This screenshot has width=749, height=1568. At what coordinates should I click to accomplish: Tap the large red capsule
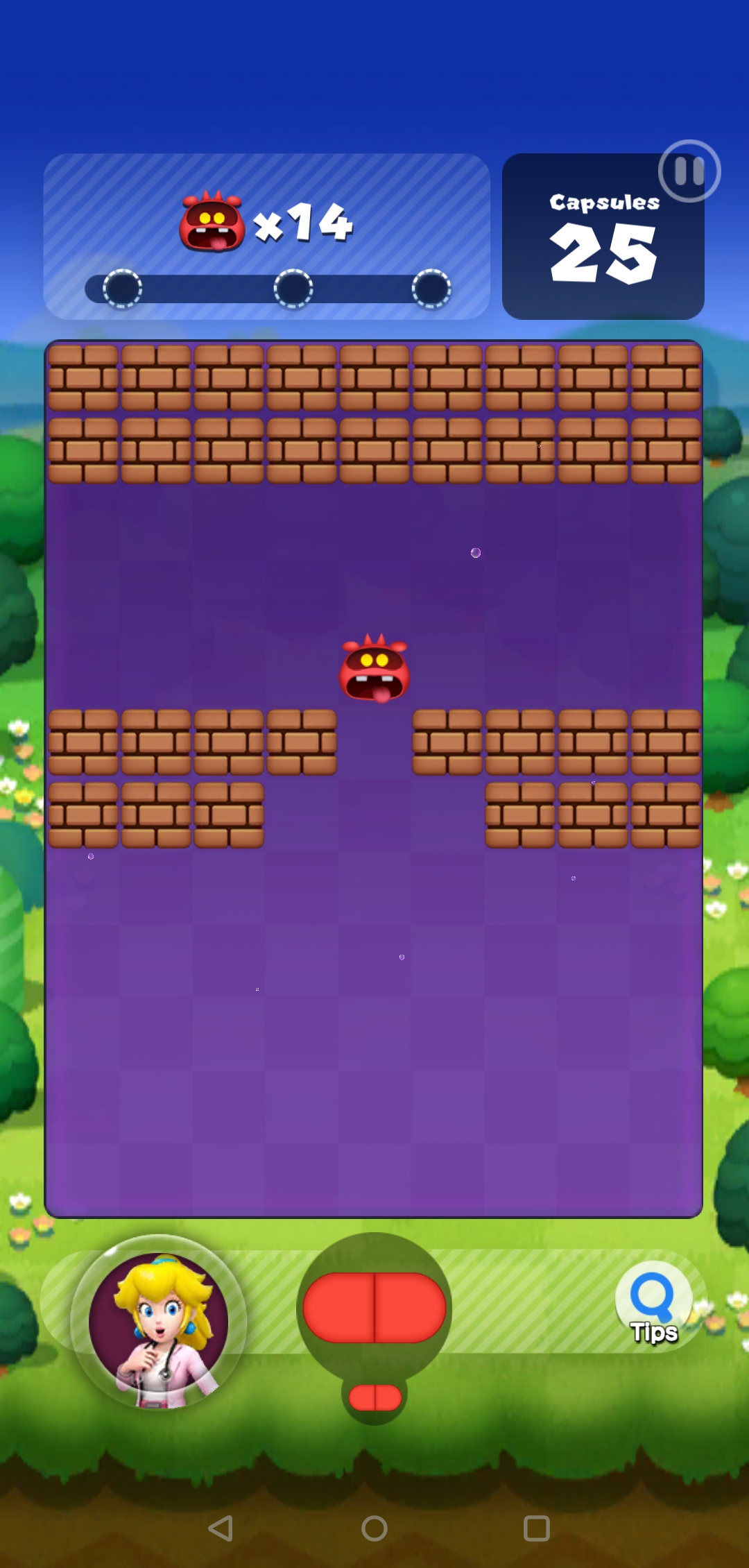click(x=374, y=1308)
